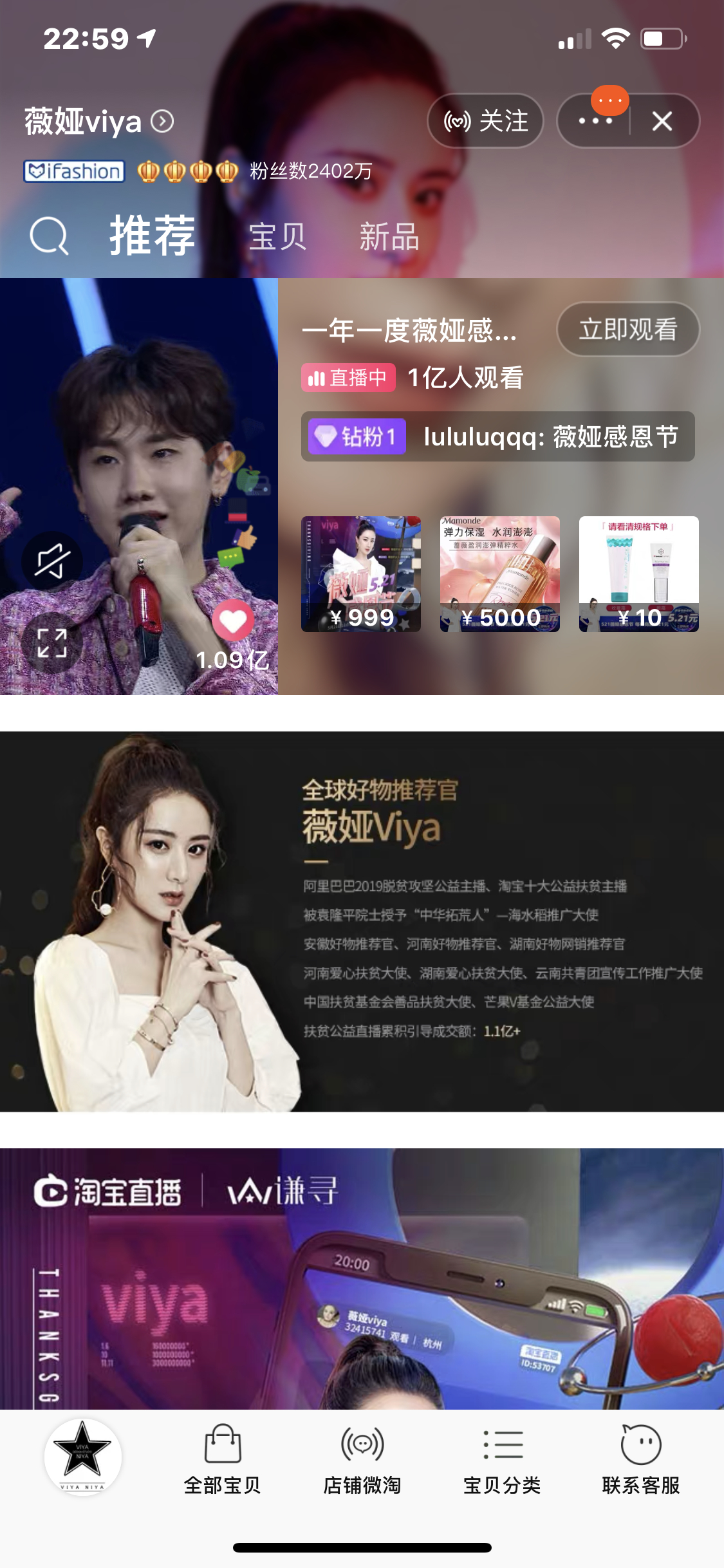Image resolution: width=724 pixels, height=1568 pixels.
Task: Open the three-dot more options menu
Action: pyautogui.click(x=595, y=121)
